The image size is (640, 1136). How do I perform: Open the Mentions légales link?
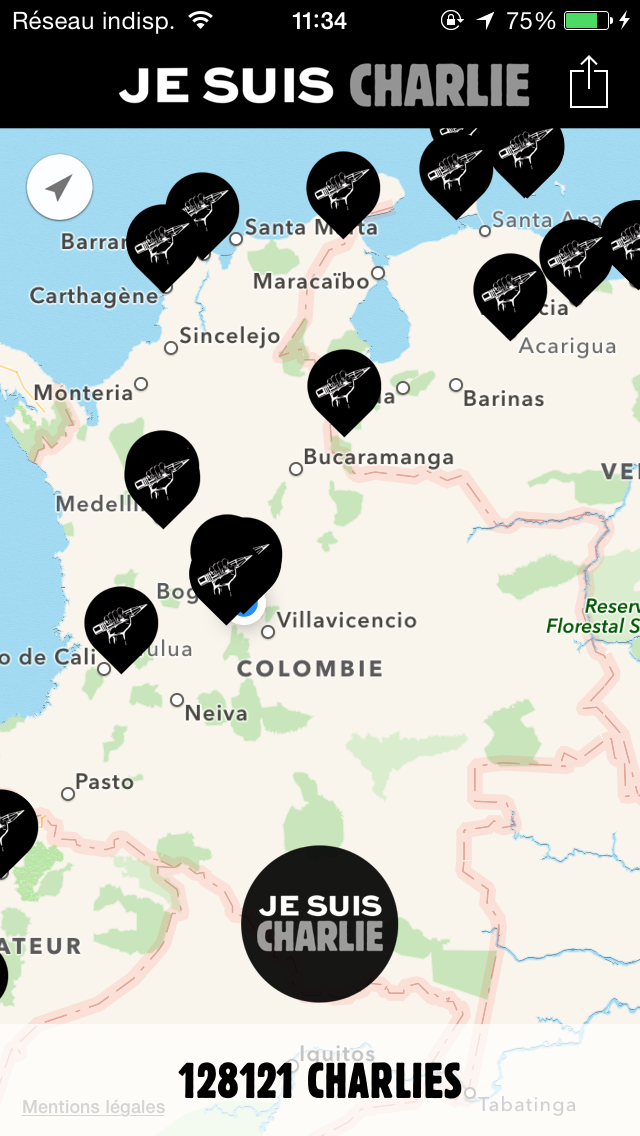[x=93, y=1107]
